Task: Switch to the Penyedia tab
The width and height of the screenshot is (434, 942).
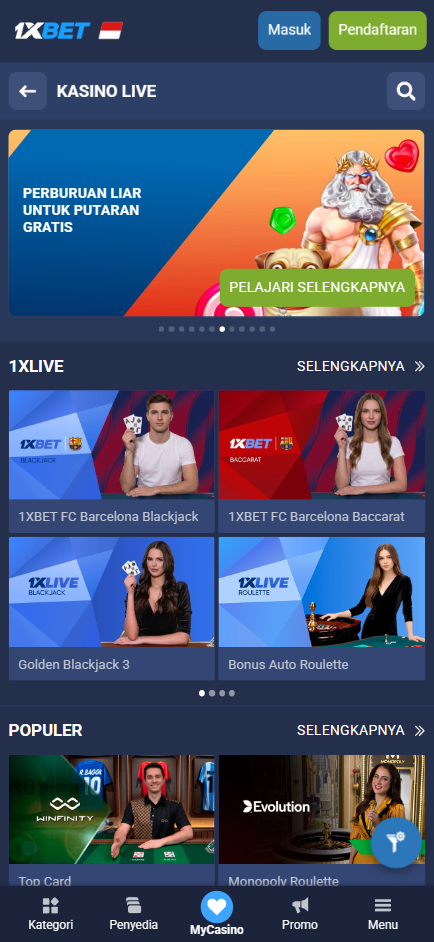Action: click(133, 914)
